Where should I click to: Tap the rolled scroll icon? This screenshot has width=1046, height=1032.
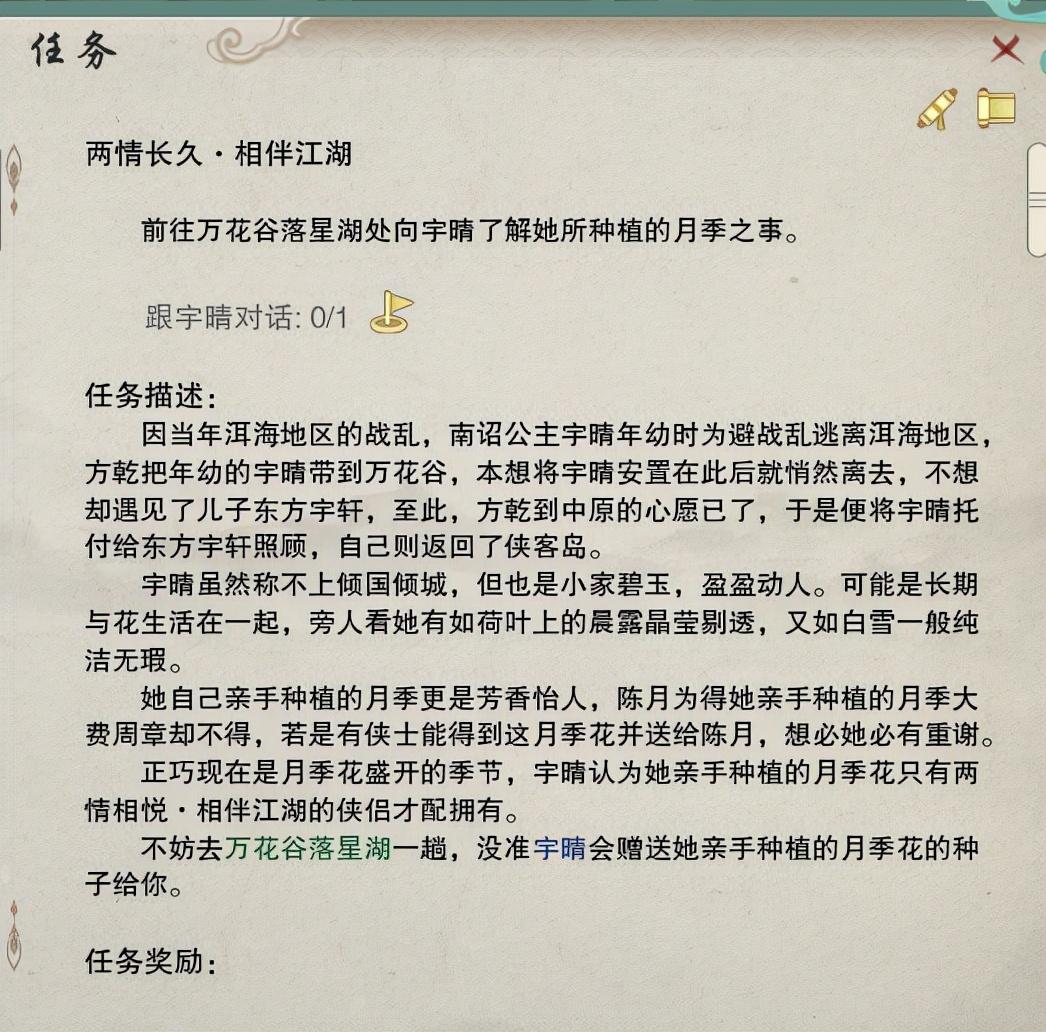point(937,108)
